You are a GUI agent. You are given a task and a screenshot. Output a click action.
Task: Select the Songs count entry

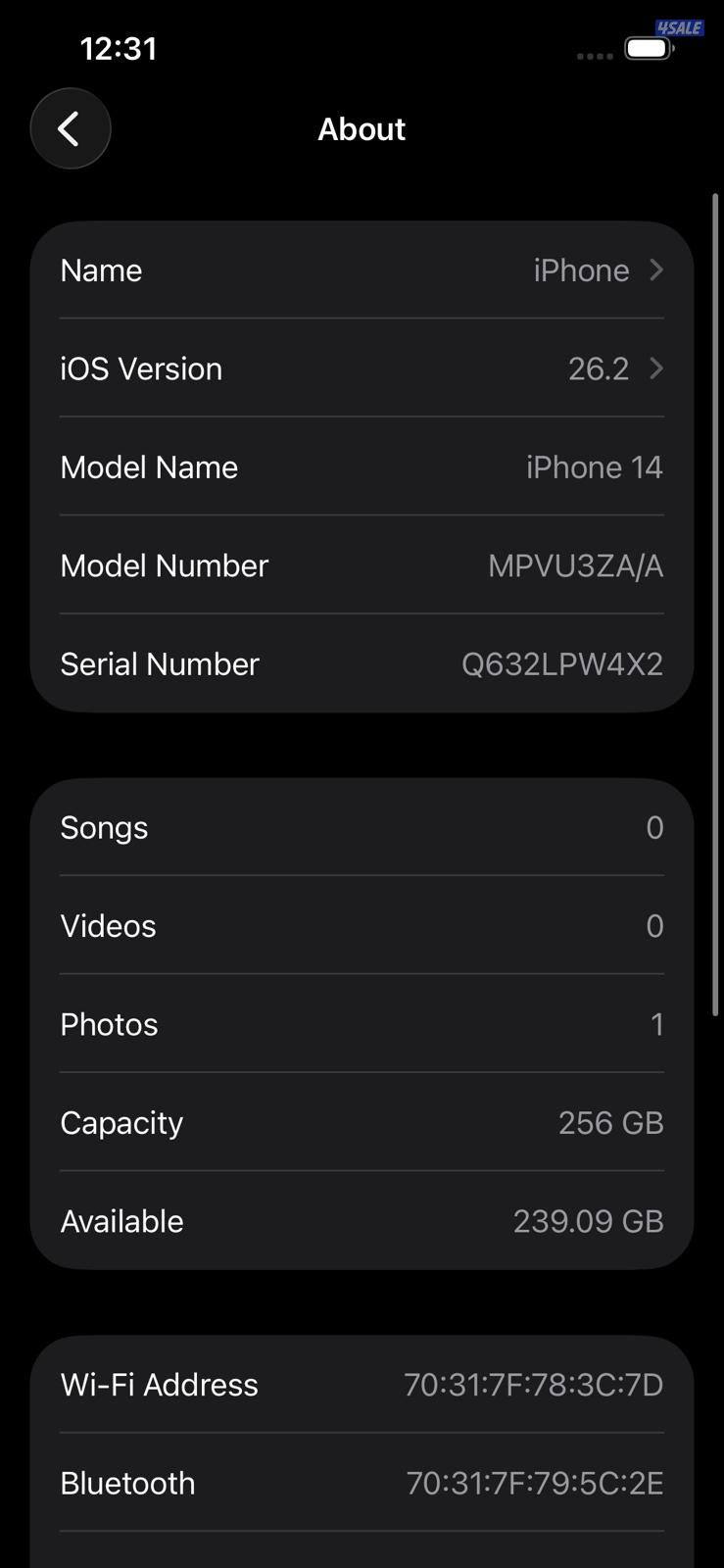(x=362, y=827)
